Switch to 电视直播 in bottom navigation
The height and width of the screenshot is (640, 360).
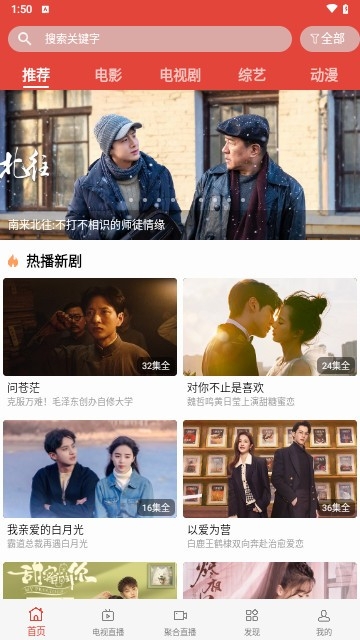click(x=108, y=622)
